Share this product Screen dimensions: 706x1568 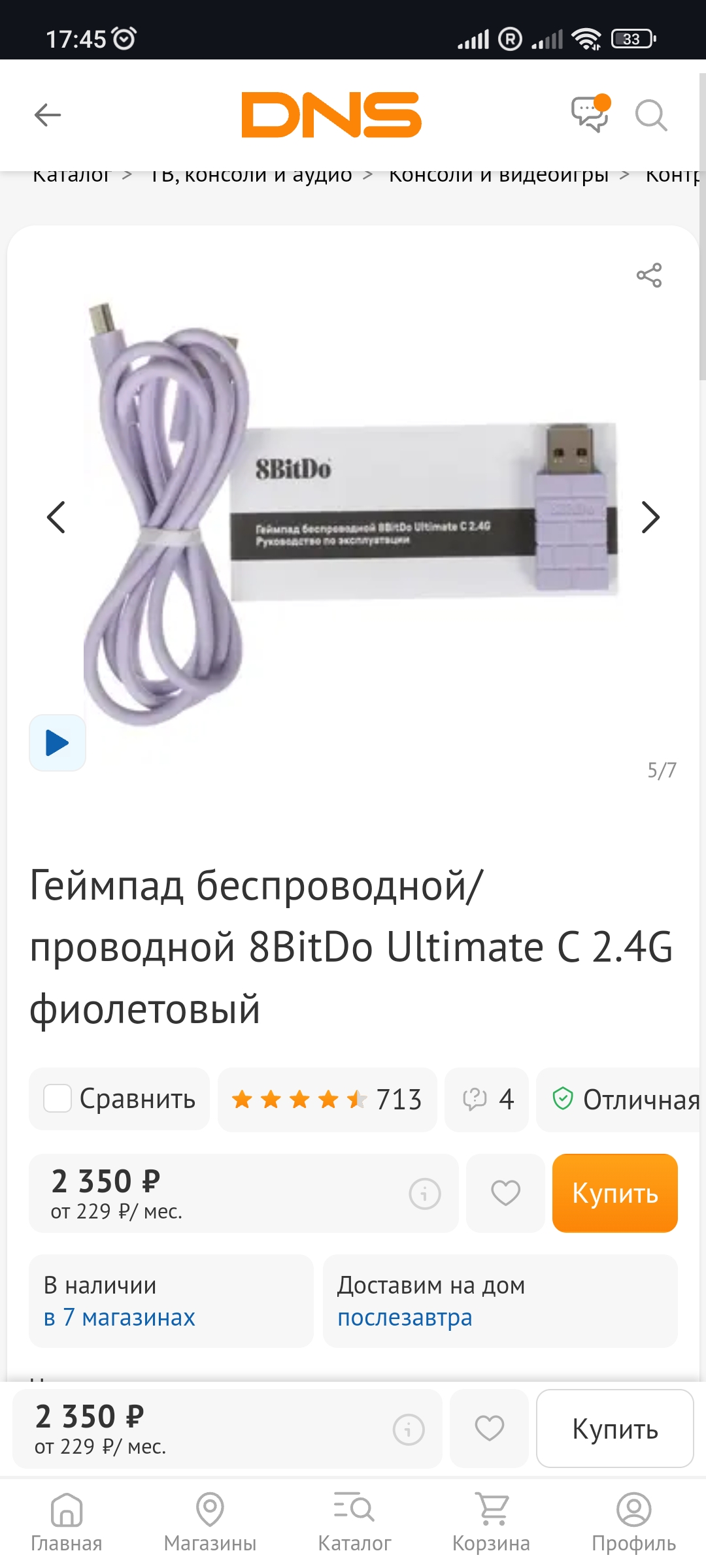649,275
